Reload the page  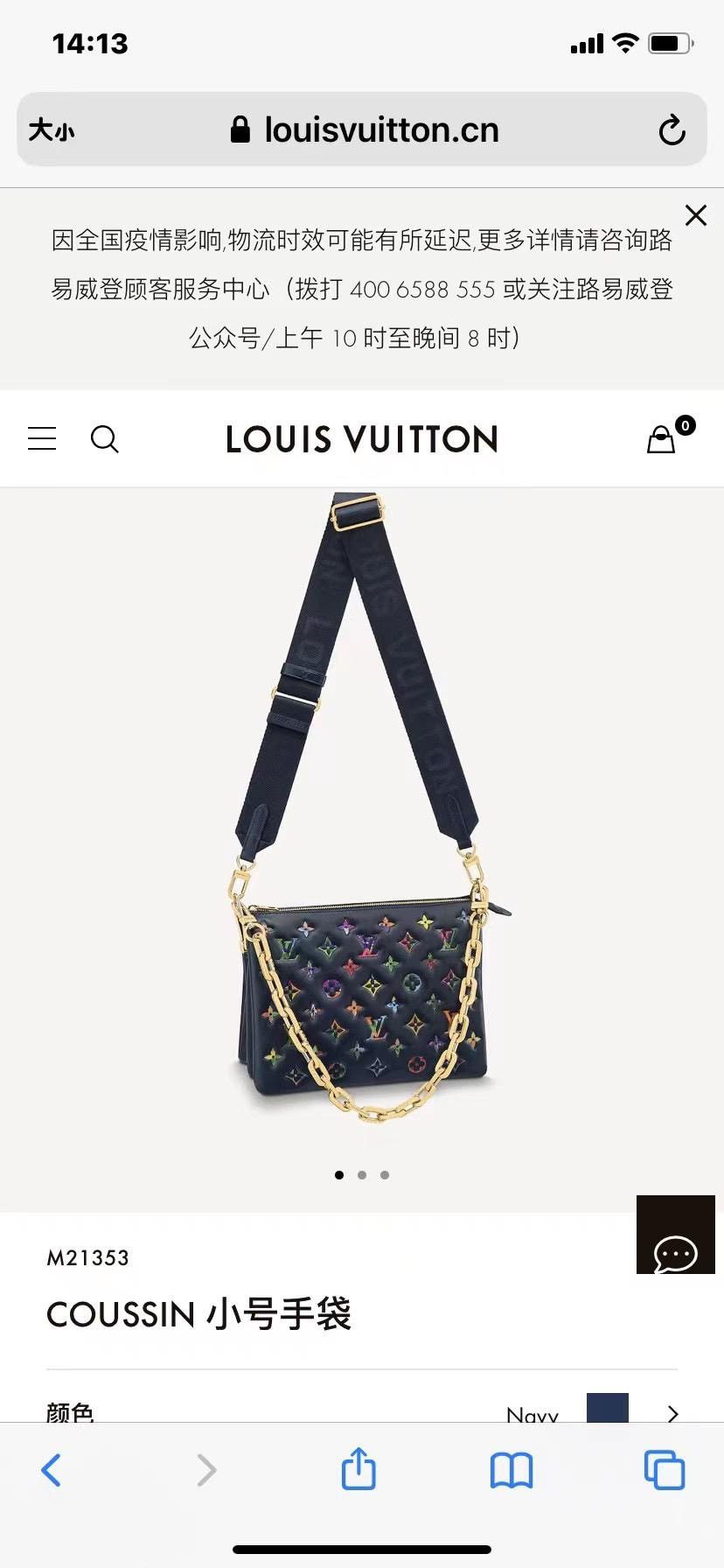(x=671, y=130)
